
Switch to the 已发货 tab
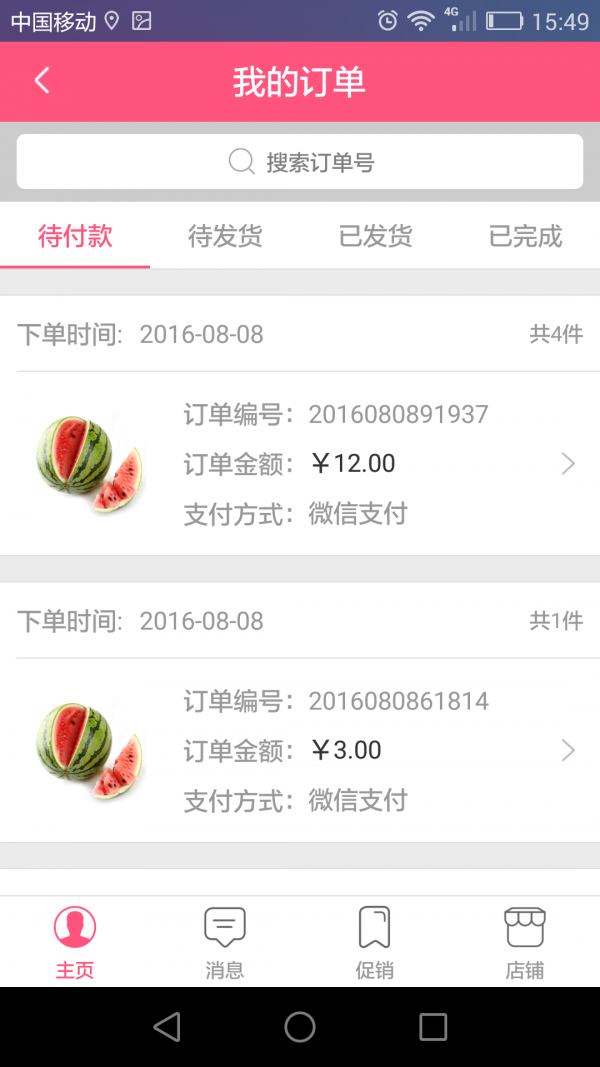(x=375, y=237)
